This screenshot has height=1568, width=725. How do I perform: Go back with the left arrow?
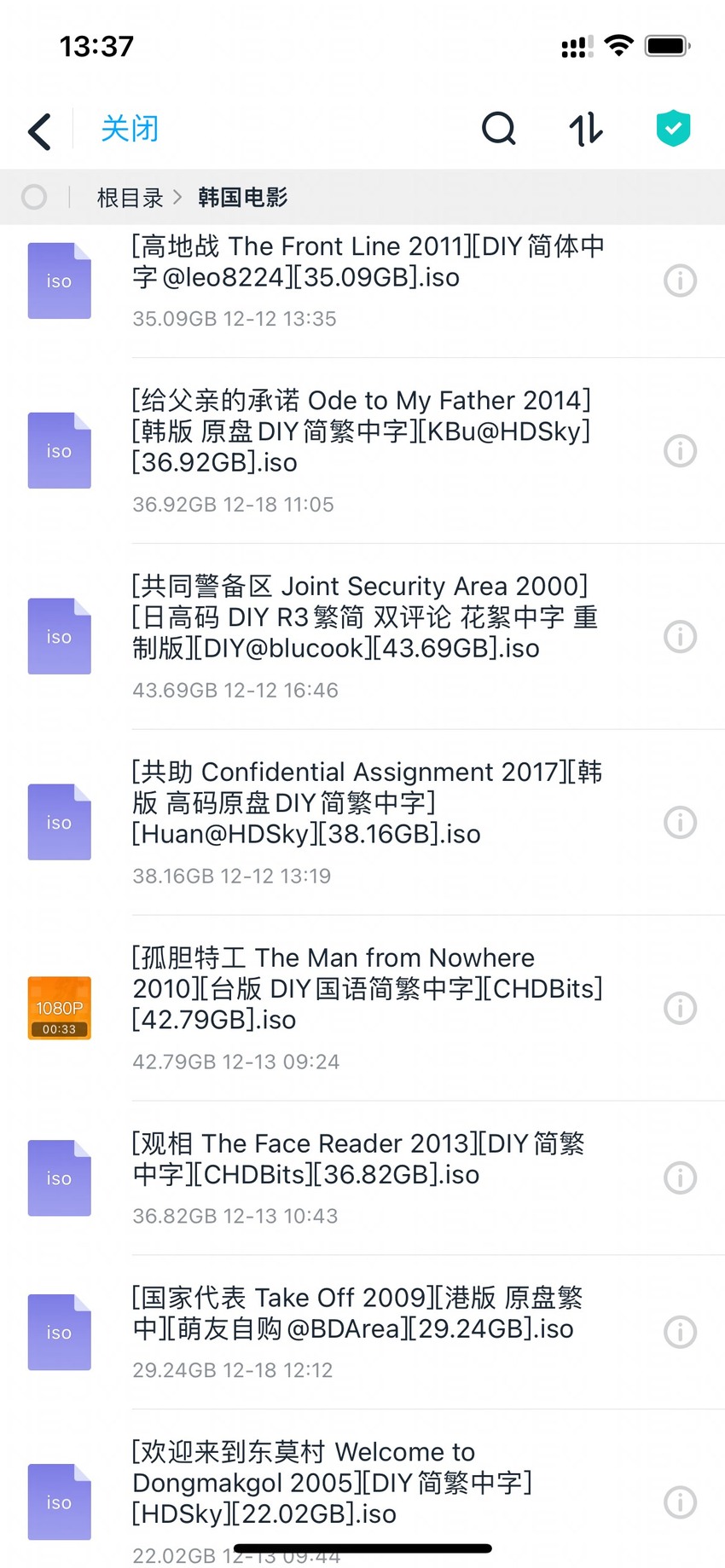[x=39, y=130]
